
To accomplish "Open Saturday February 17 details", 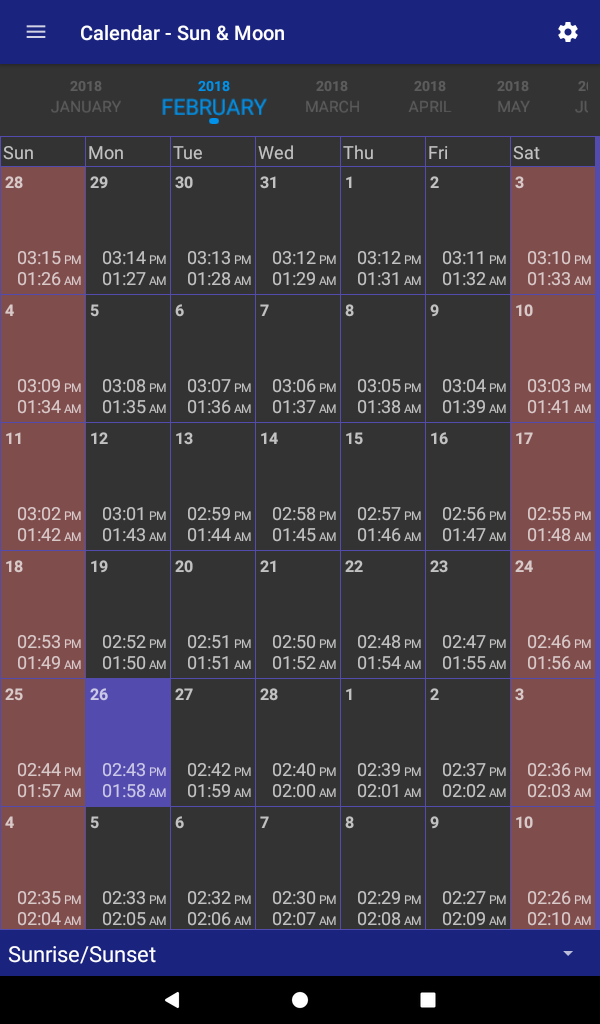I will (x=553, y=487).
